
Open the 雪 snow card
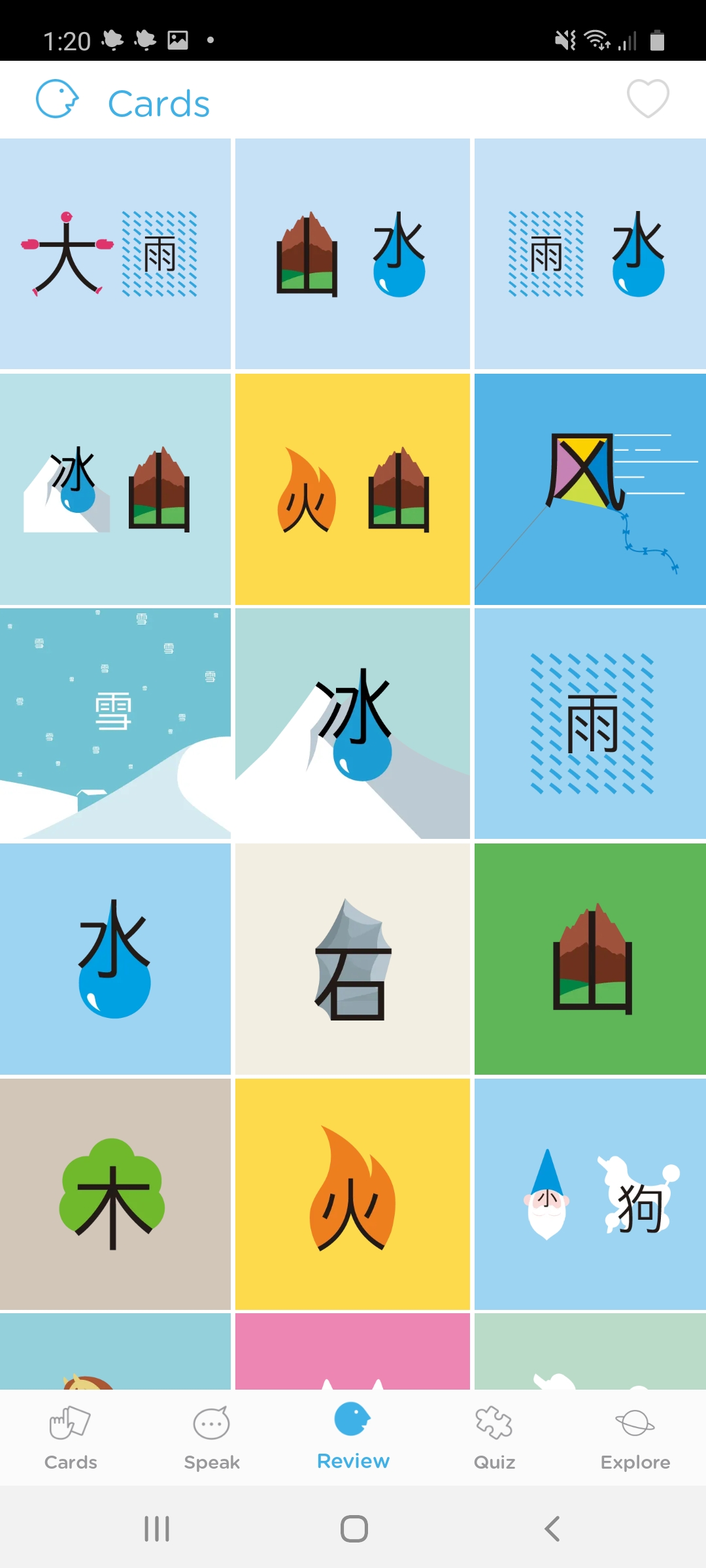coord(115,724)
